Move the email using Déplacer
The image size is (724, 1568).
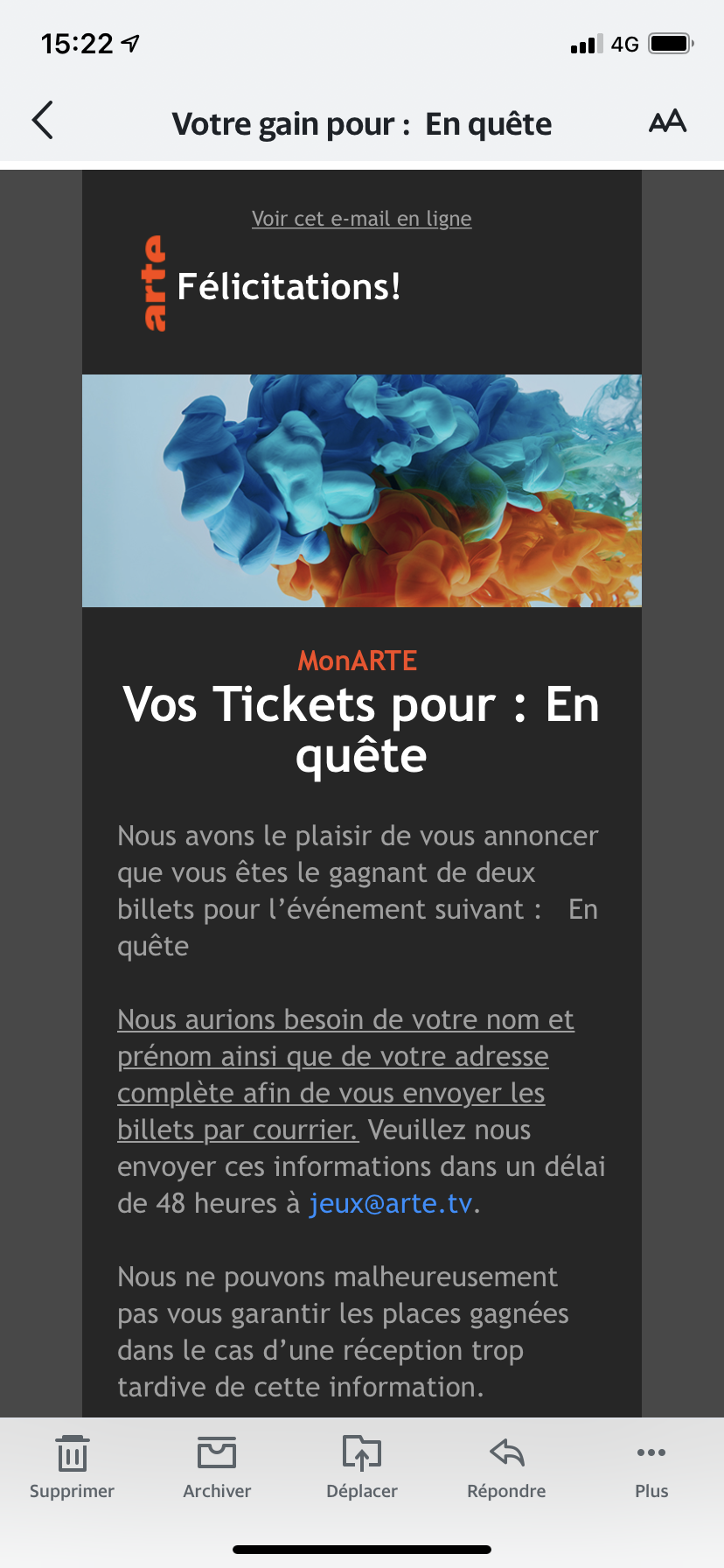[361, 1468]
